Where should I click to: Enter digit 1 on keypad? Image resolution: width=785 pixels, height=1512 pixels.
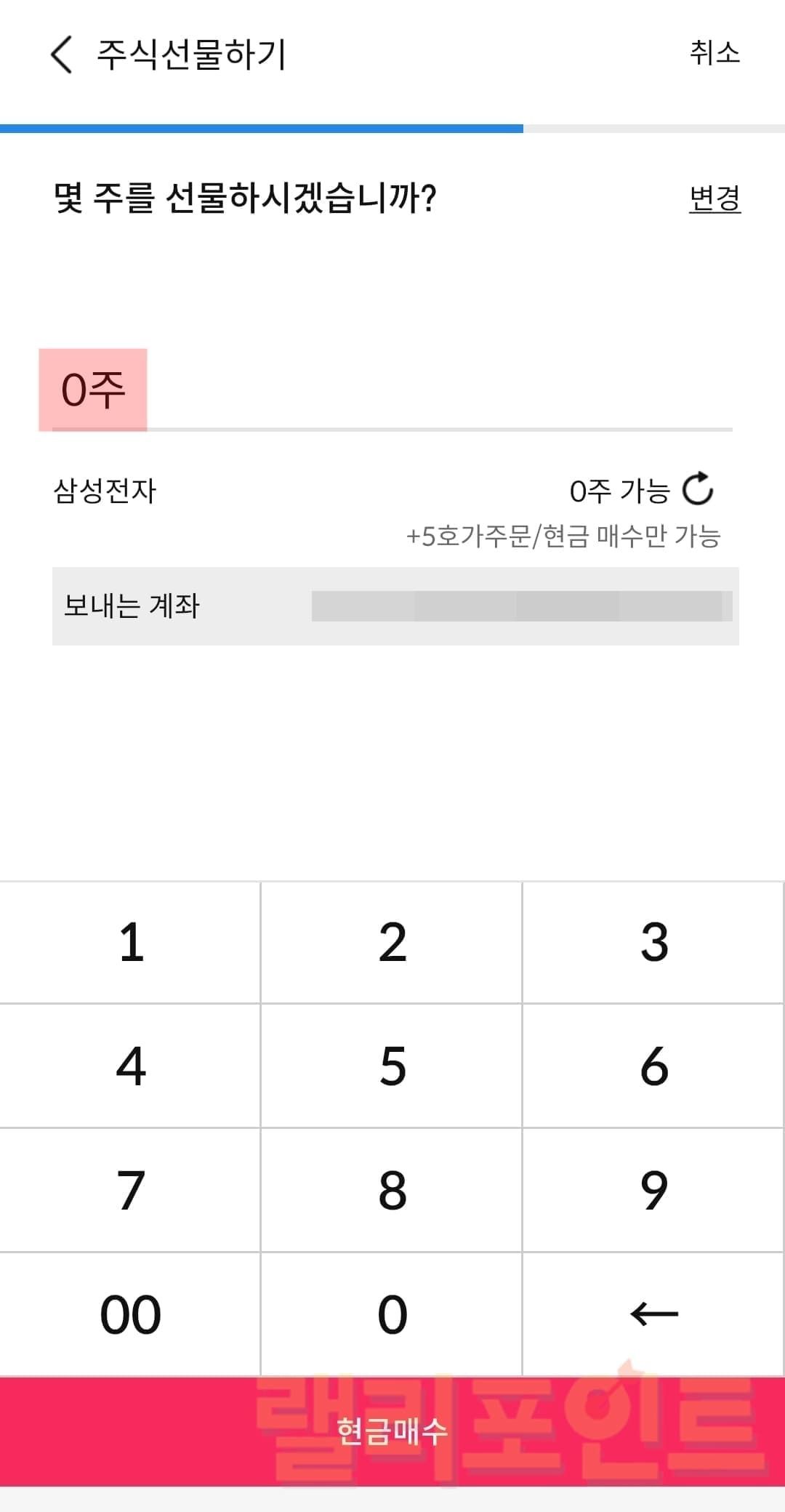tap(131, 943)
